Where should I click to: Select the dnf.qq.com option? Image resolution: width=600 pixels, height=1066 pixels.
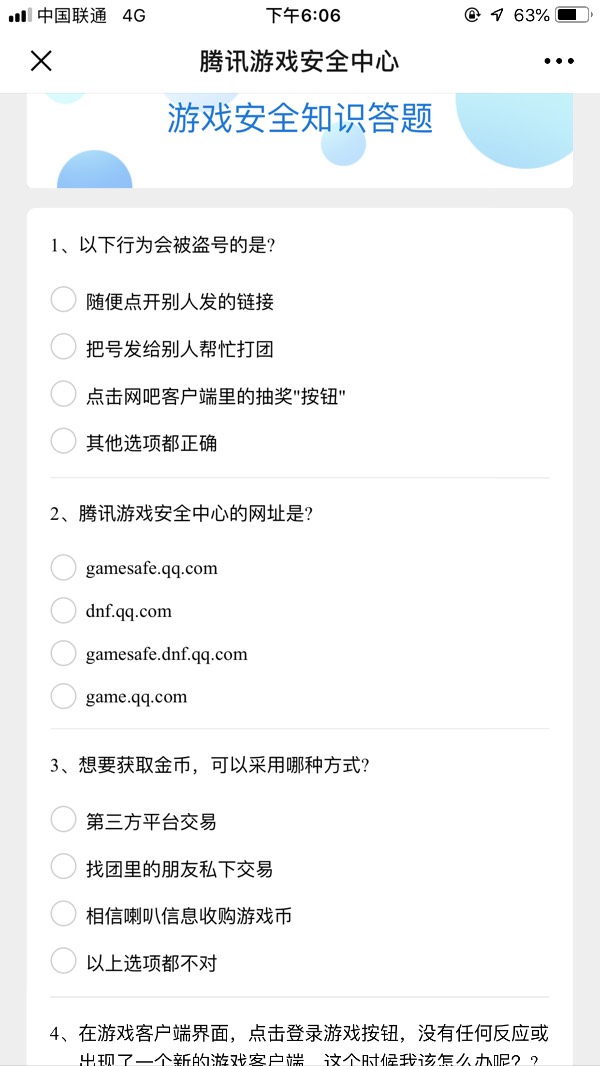point(63,610)
